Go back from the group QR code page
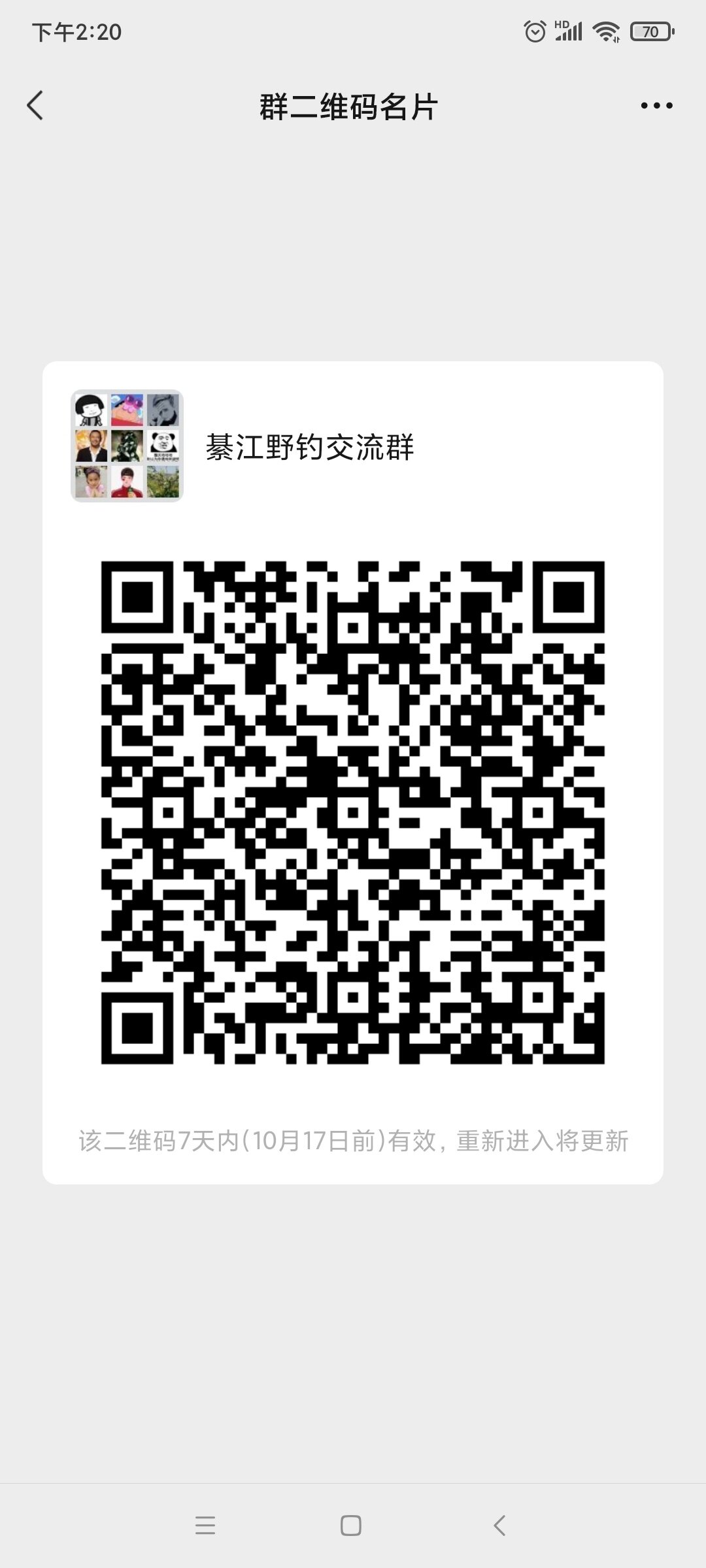The image size is (706, 1568). (x=35, y=106)
